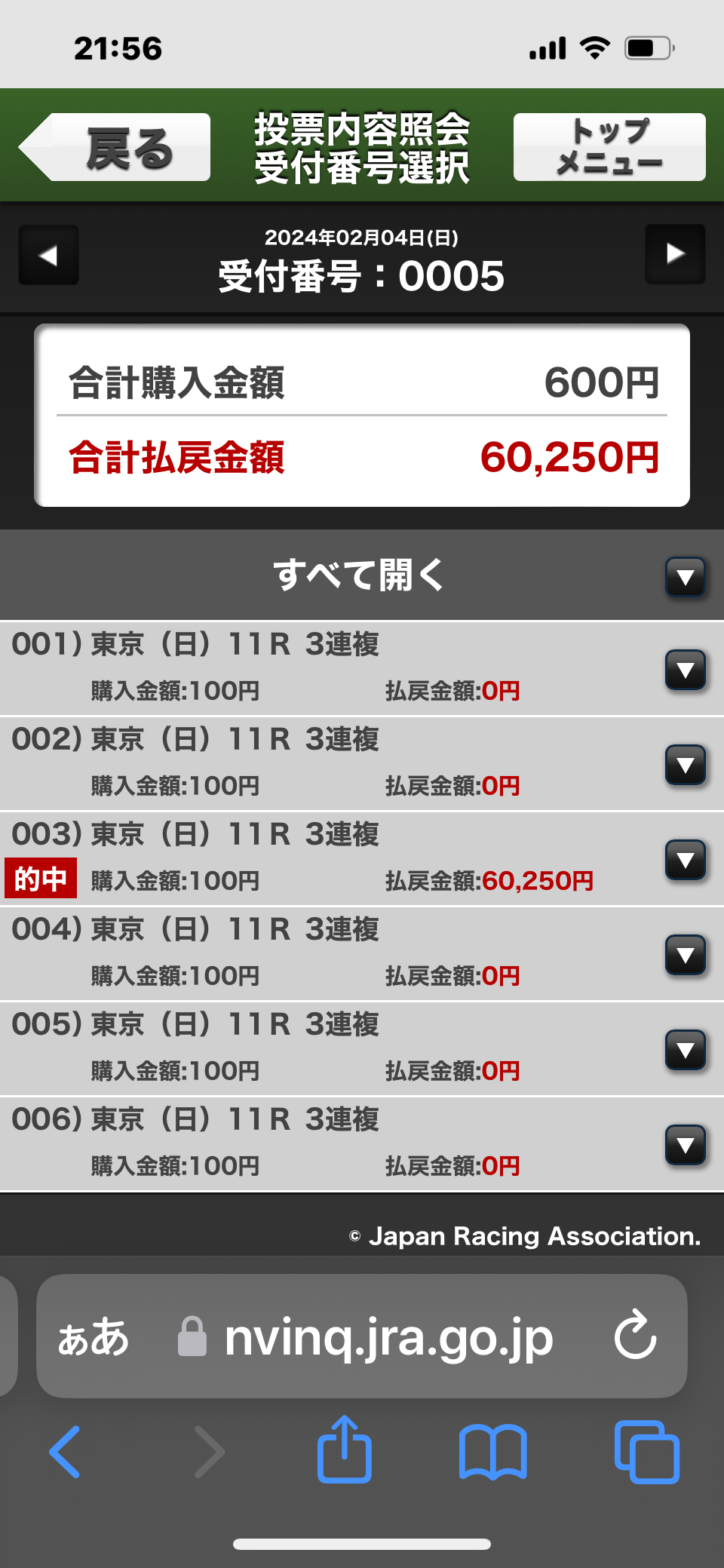Viewport: 724px width, 1568px height.
Task: Go to the previous receipt number
Action: point(49,255)
